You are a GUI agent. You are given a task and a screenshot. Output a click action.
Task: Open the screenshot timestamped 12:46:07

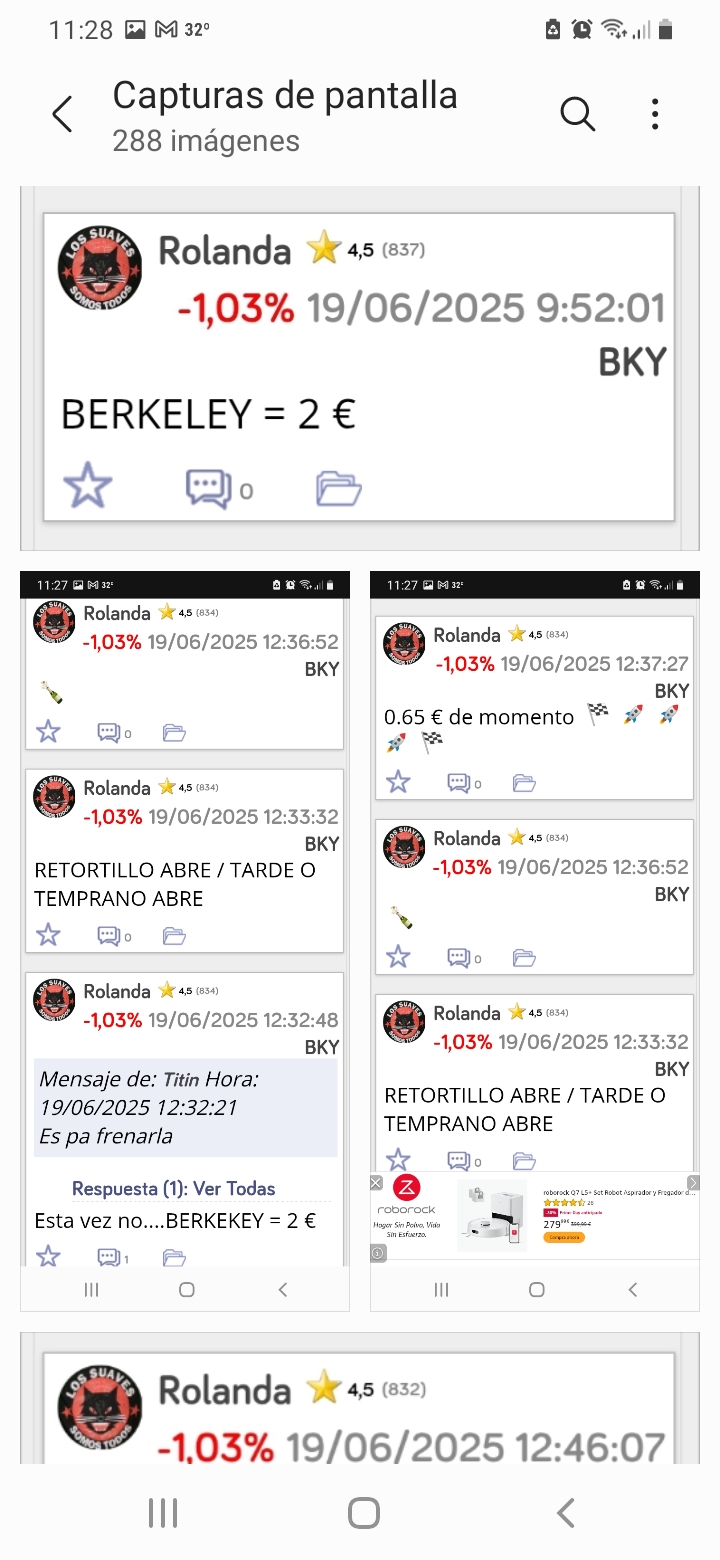[x=360, y=1398]
